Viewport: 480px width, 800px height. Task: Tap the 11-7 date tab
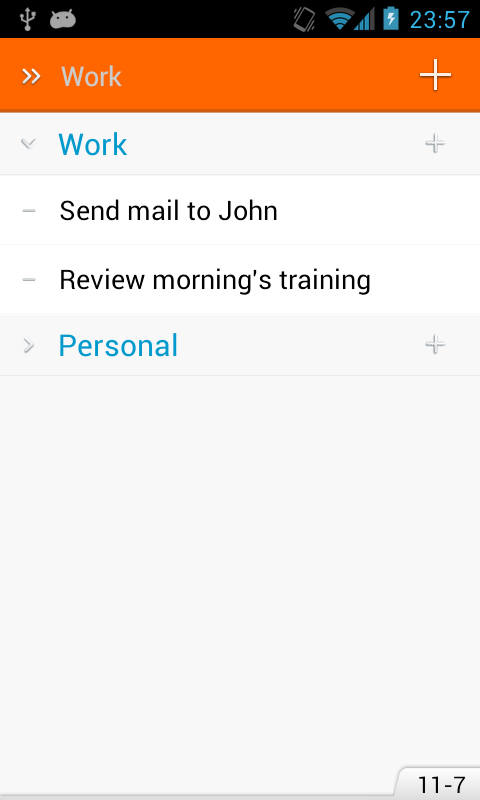pyautogui.click(x=439, y=784)
